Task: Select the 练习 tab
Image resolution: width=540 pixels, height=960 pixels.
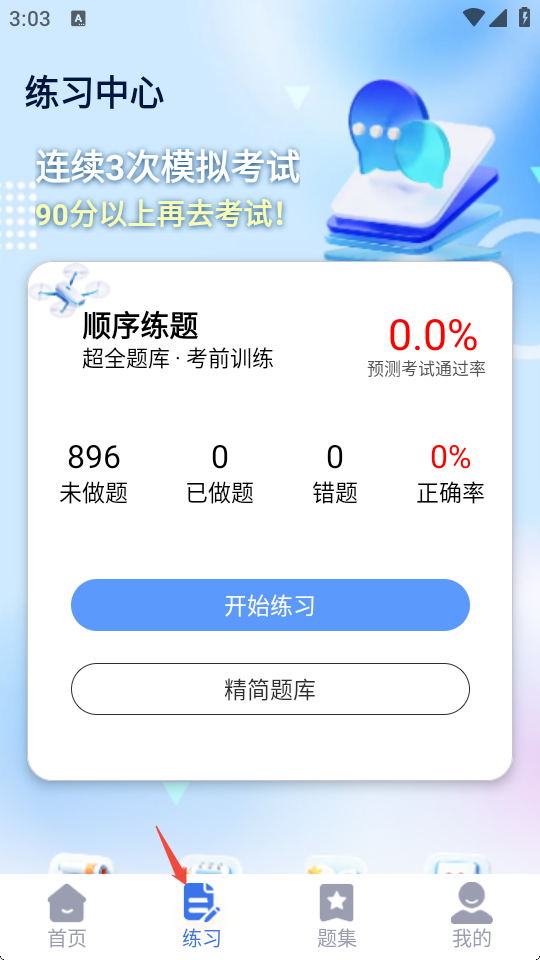Action: coord(202,916)
